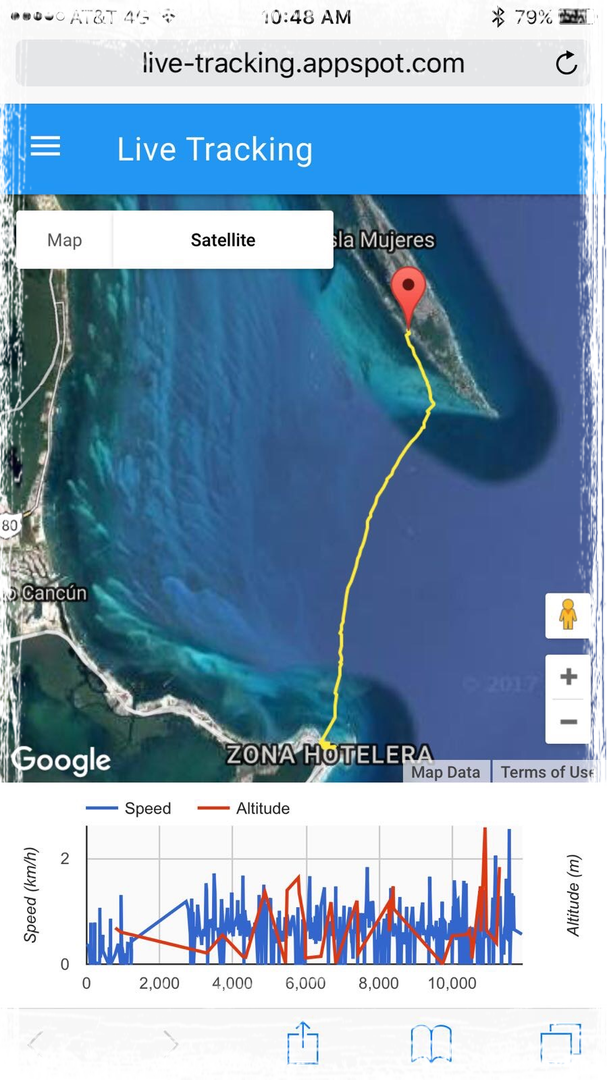
Task: Toggle the Speed series in the chart legend
Action: (x=130, y=808)
